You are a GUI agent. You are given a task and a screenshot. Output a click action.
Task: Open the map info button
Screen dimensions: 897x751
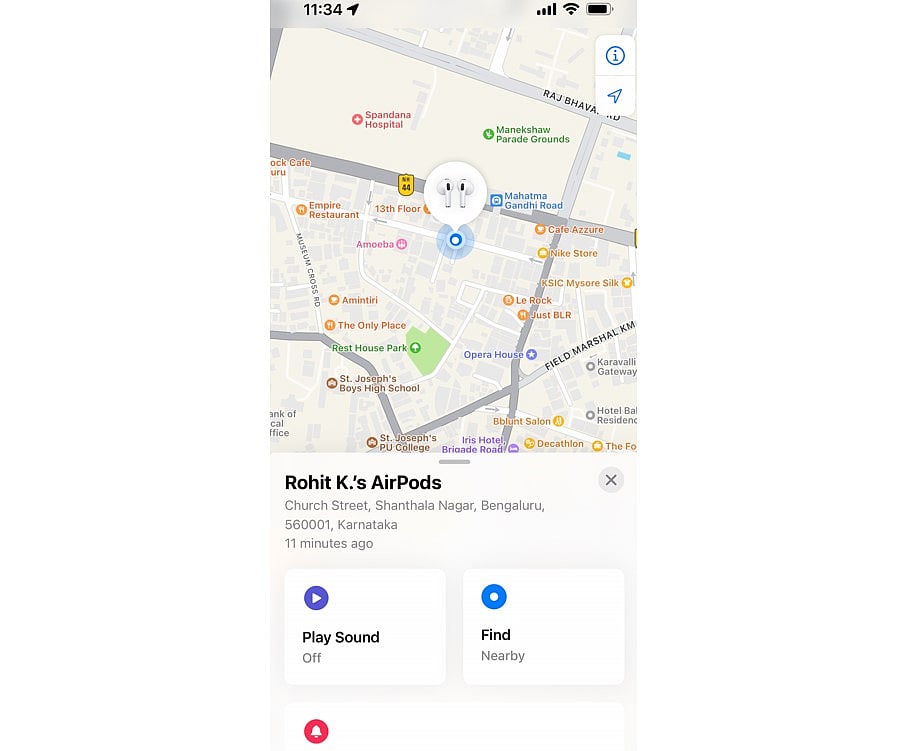[615, 56]
